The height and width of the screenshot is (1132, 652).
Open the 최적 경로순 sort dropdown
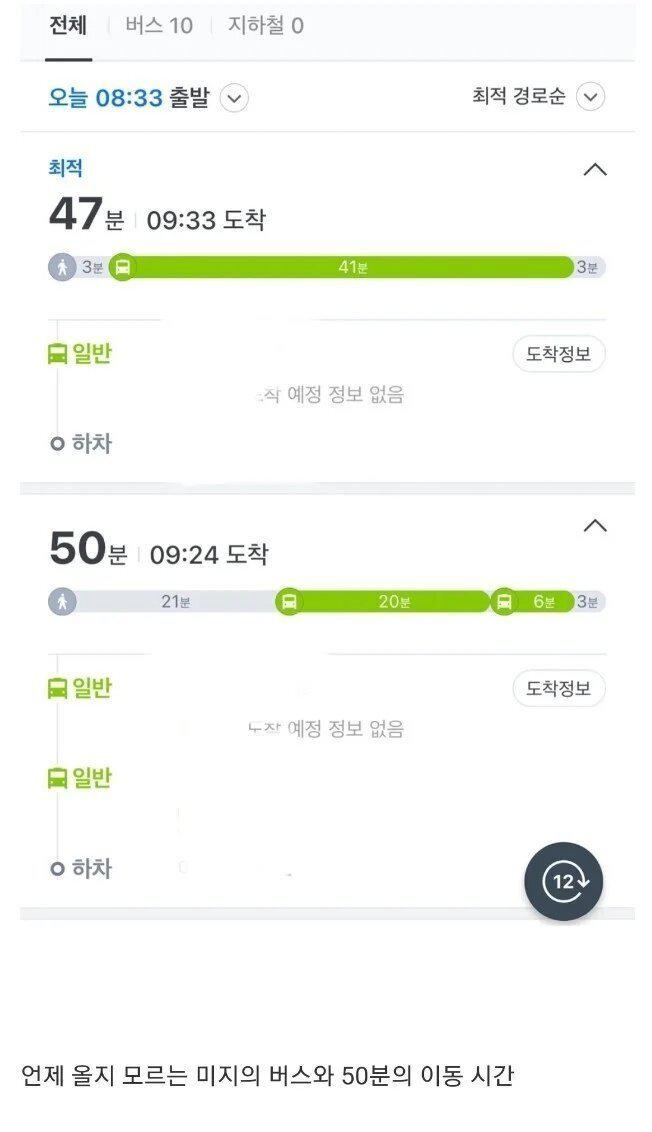539,97
